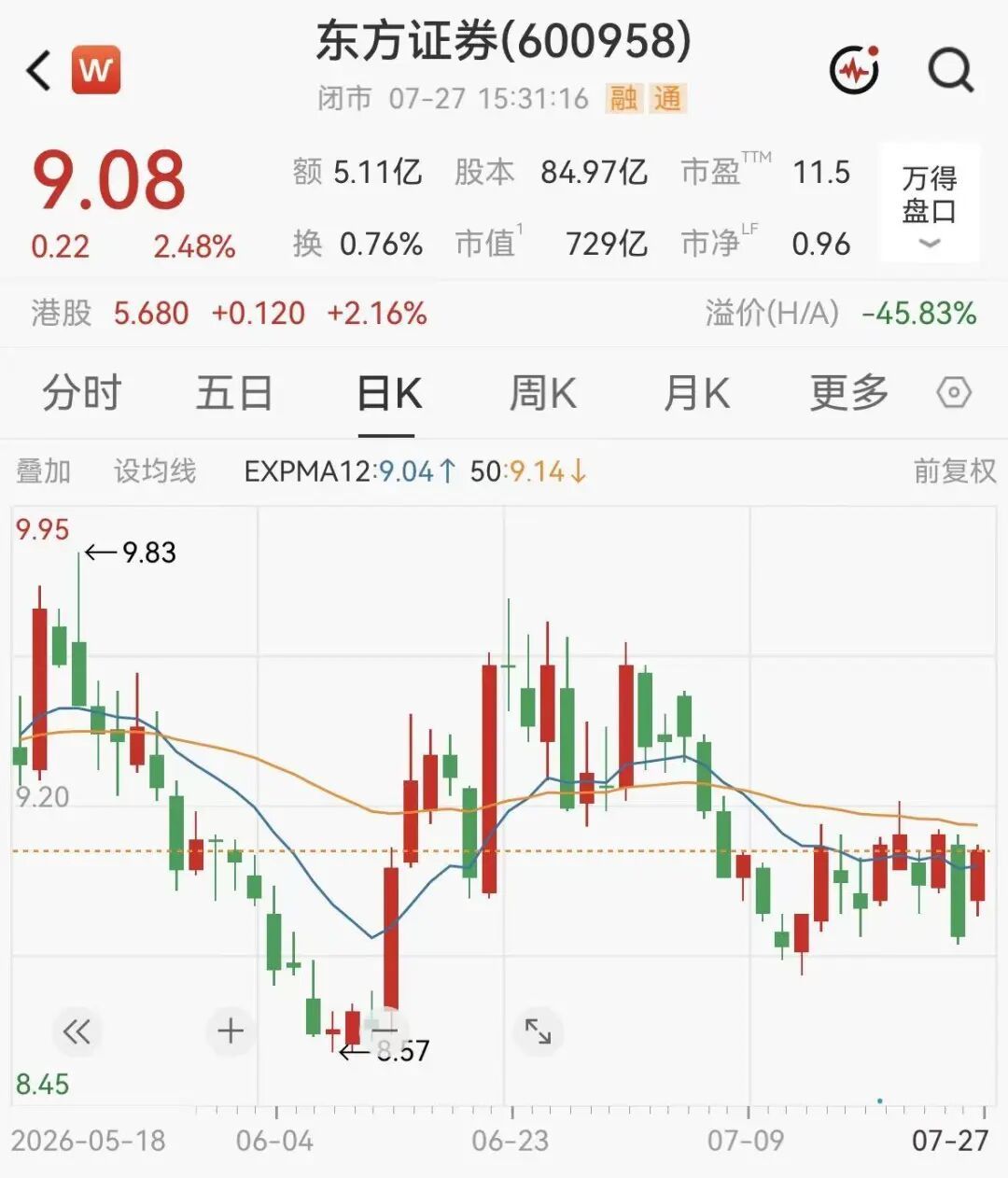Go back with the arrow icon
The height and width of the screenshot is (1178, 1008).
39,71
